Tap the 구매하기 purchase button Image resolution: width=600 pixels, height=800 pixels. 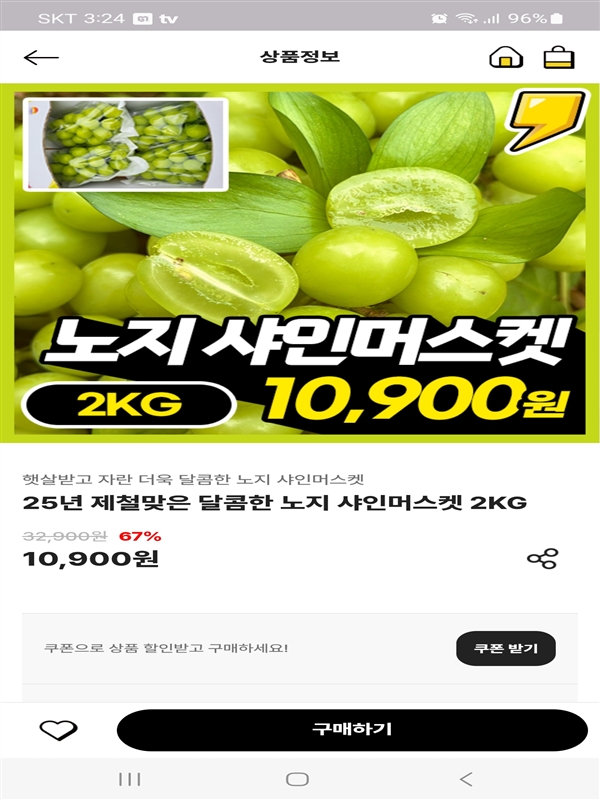coord(352,730)
